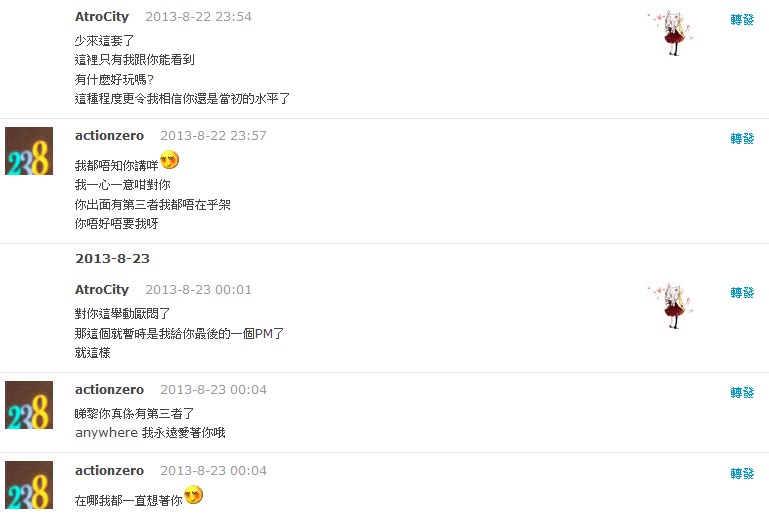This screenshot has width=769, height=520.
Task: Forward AtroCity's 00:01 message via 轉發
Action: coord(742,293)
